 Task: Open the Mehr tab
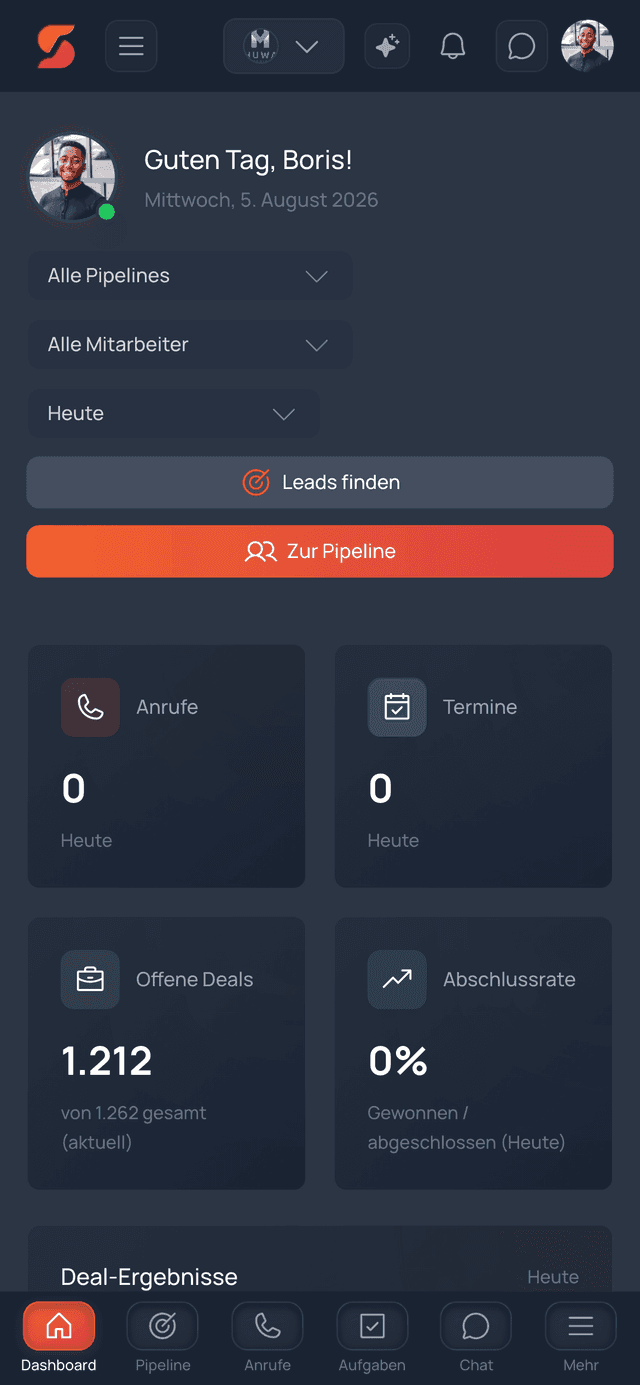coord(581,1338)
